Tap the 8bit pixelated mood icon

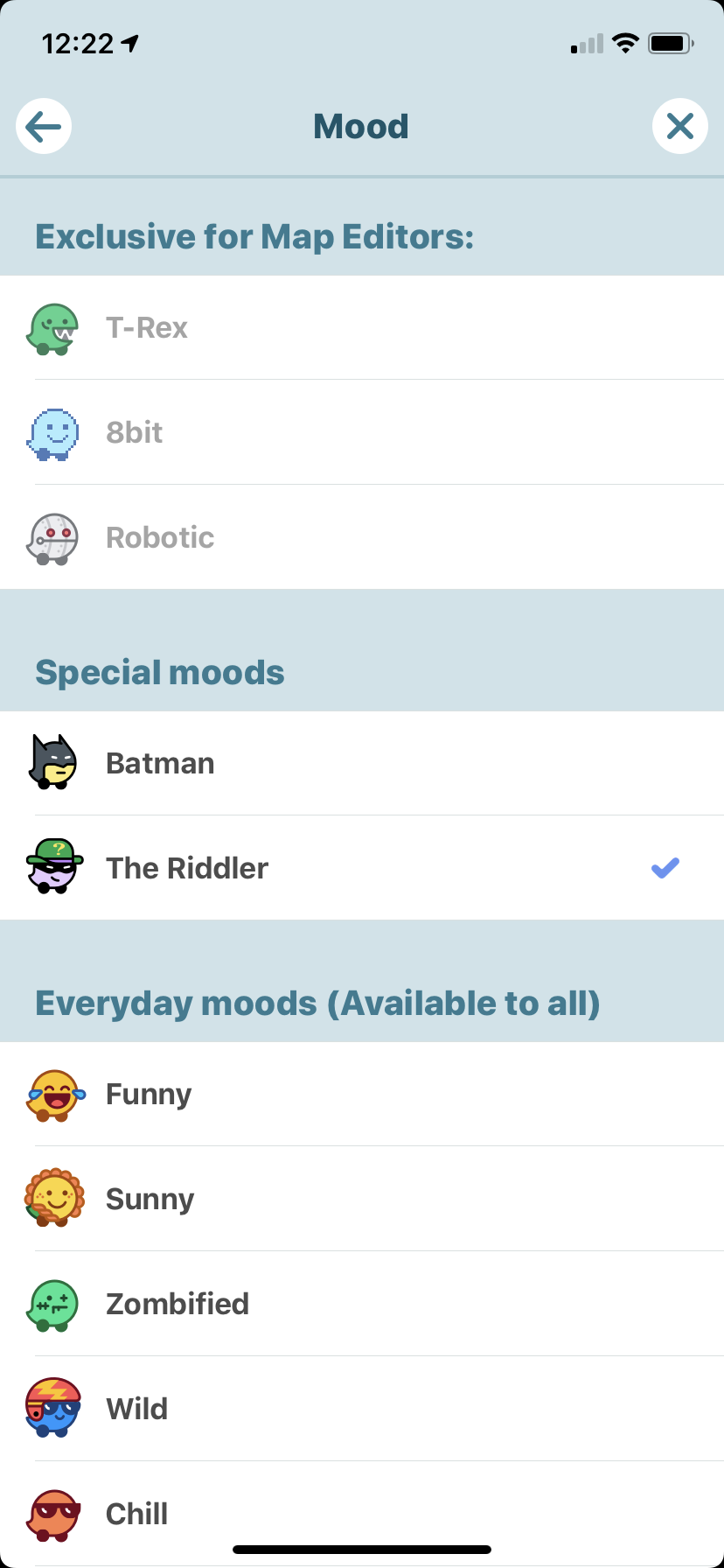click(x=52, y=432)
